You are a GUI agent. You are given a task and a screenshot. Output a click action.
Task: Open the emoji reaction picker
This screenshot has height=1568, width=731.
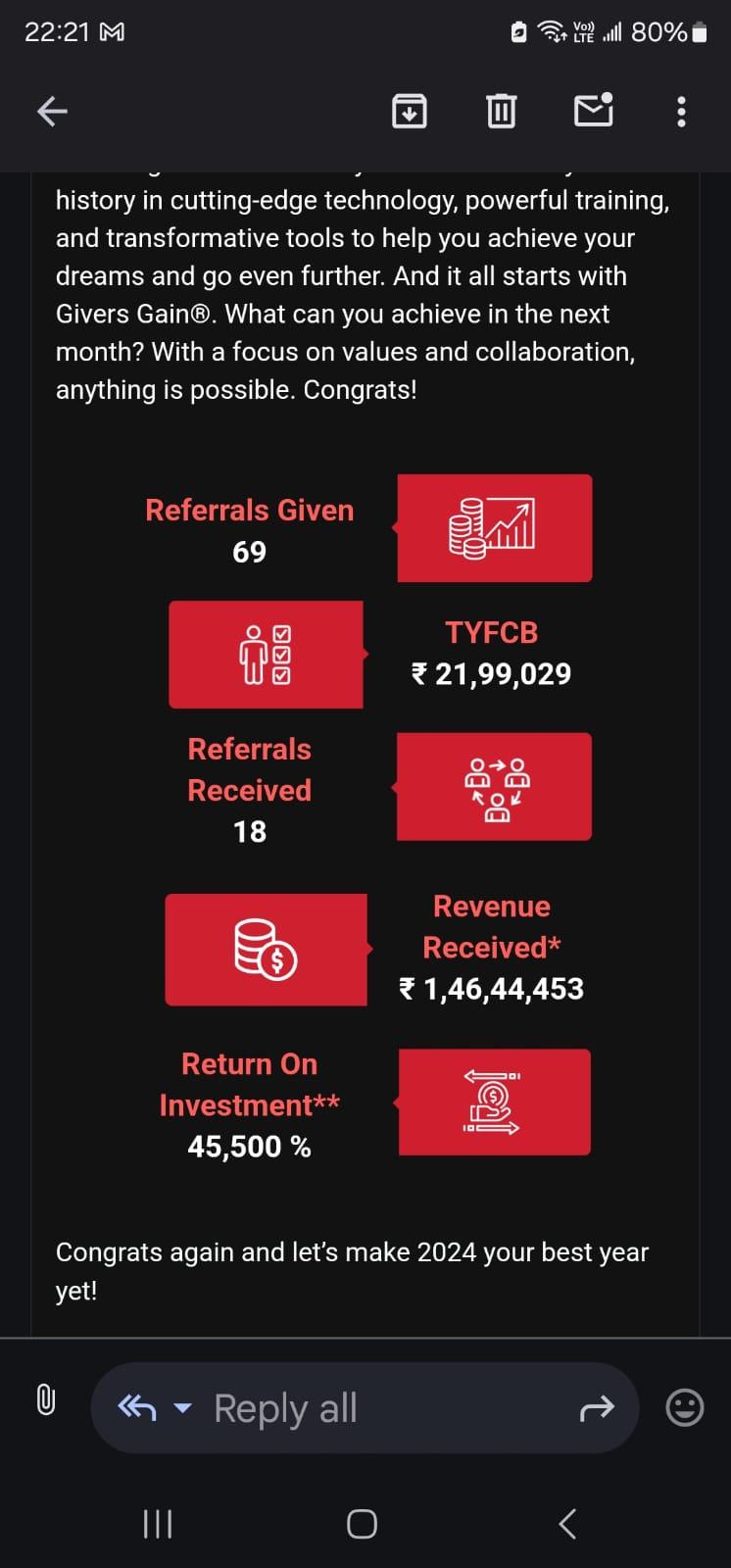coord(684,1407)
